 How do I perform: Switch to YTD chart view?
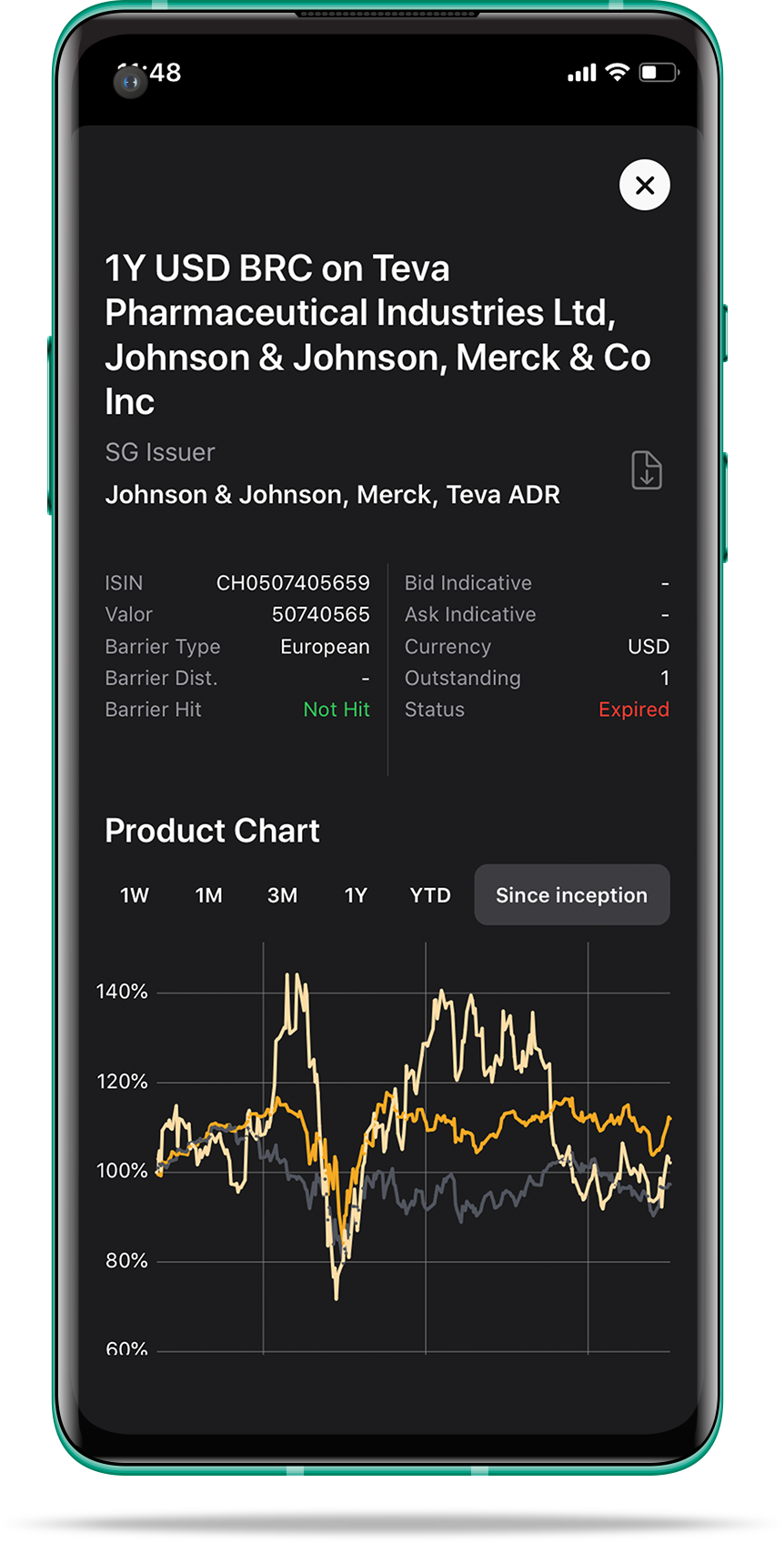(430, 895)
